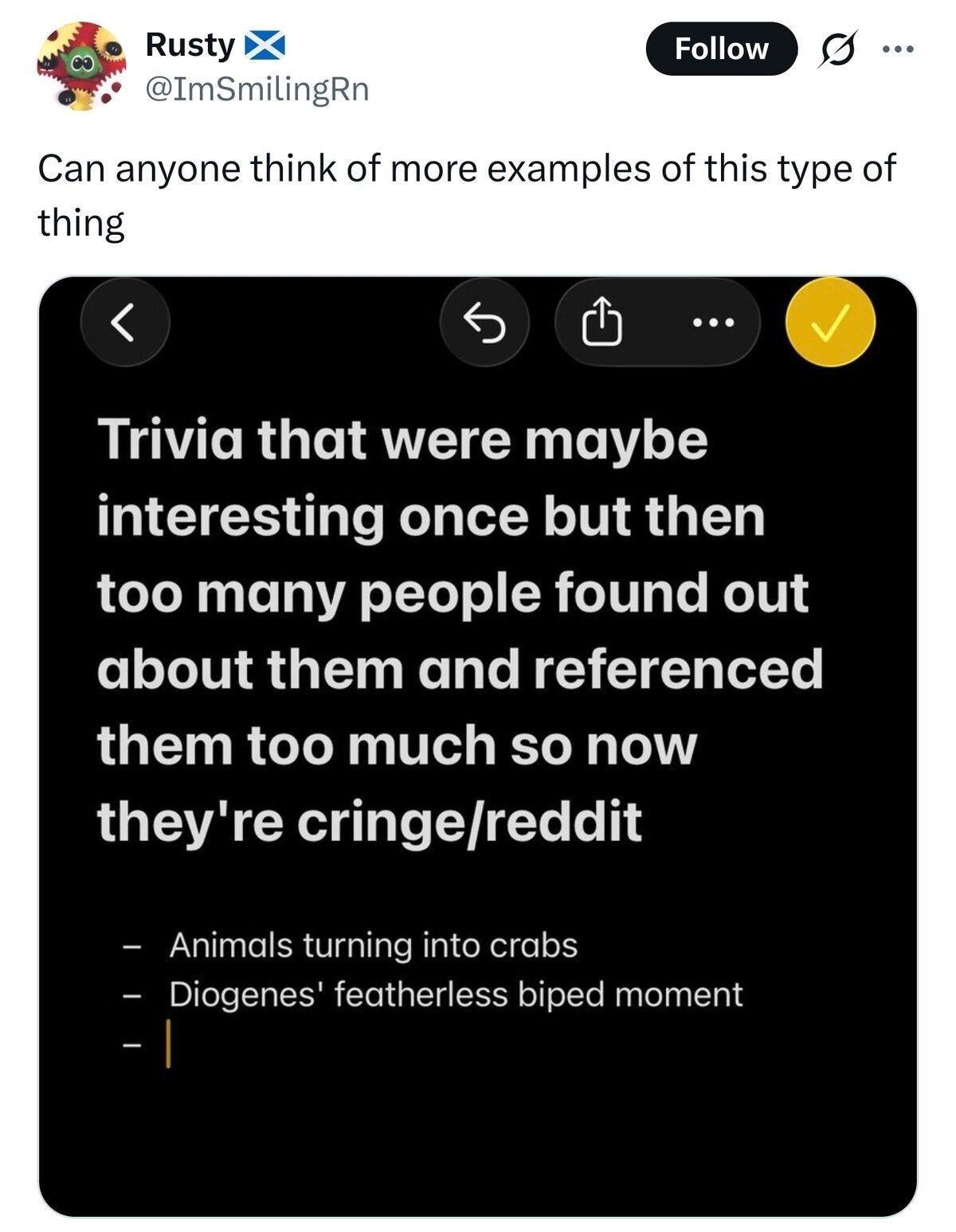Follow the Rusty account
The image size is (956, 1232).
[720, 49]
